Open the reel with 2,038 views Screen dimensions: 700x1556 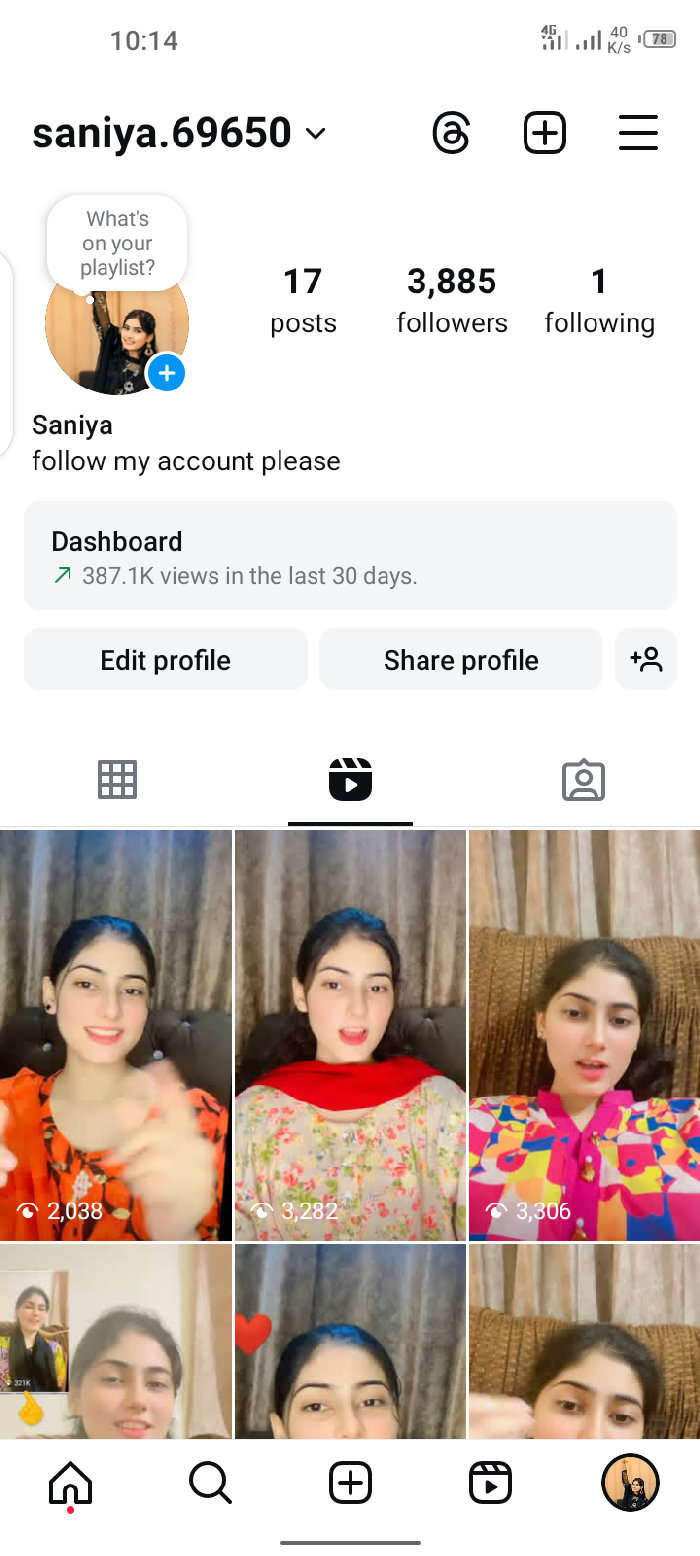click(116, 1035)
